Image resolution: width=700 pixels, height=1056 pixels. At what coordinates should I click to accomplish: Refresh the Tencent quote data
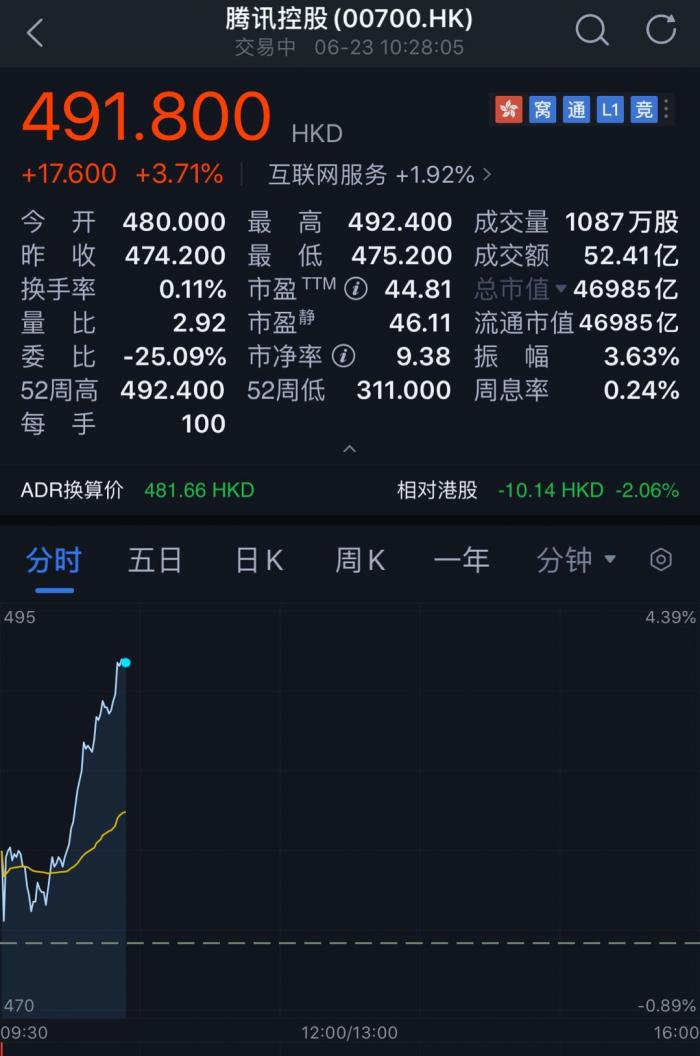click(x=661, y=31)
